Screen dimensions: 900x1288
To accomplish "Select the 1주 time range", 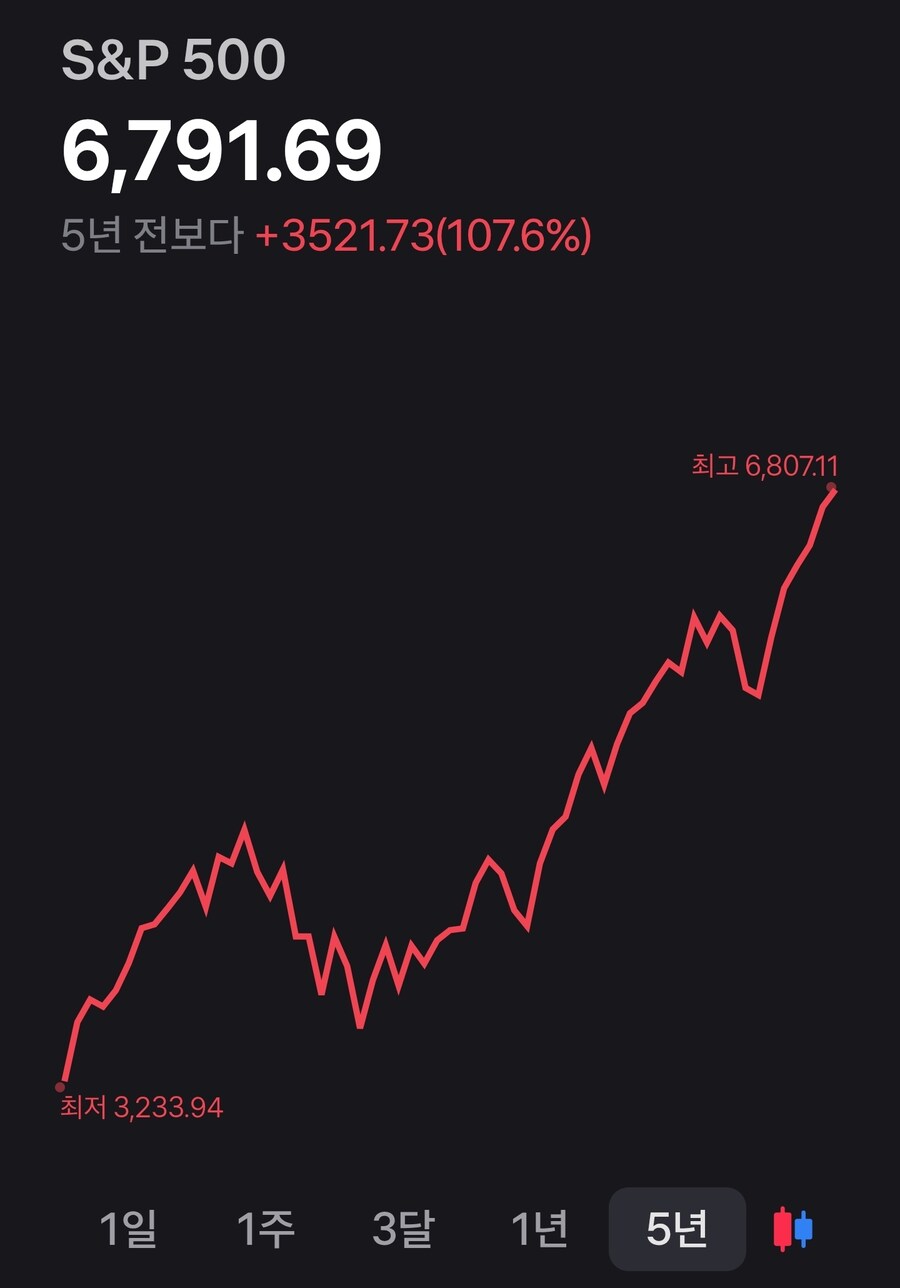I will click(x=265, y=1229).
